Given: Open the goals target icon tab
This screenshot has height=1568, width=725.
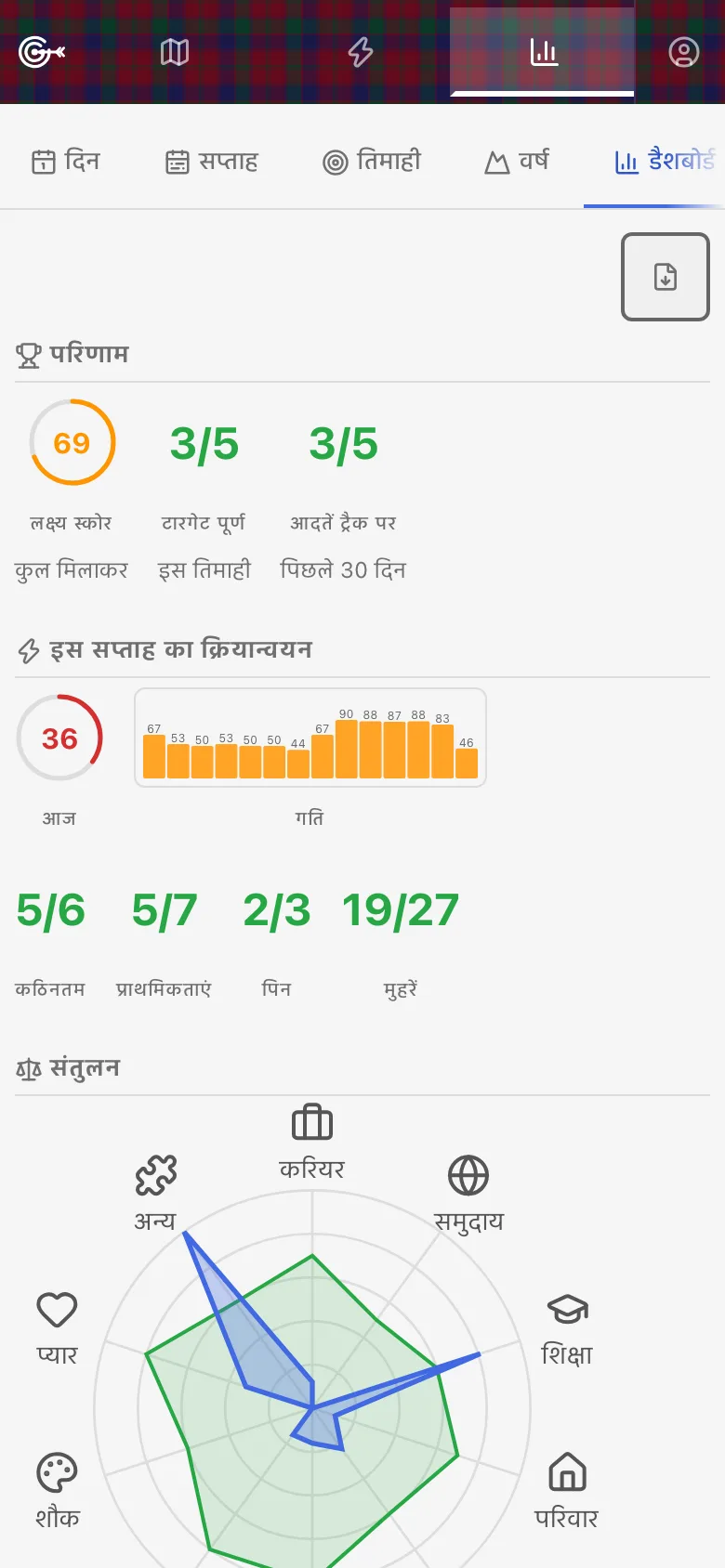Looking at the screenshot, I should 42,52.
